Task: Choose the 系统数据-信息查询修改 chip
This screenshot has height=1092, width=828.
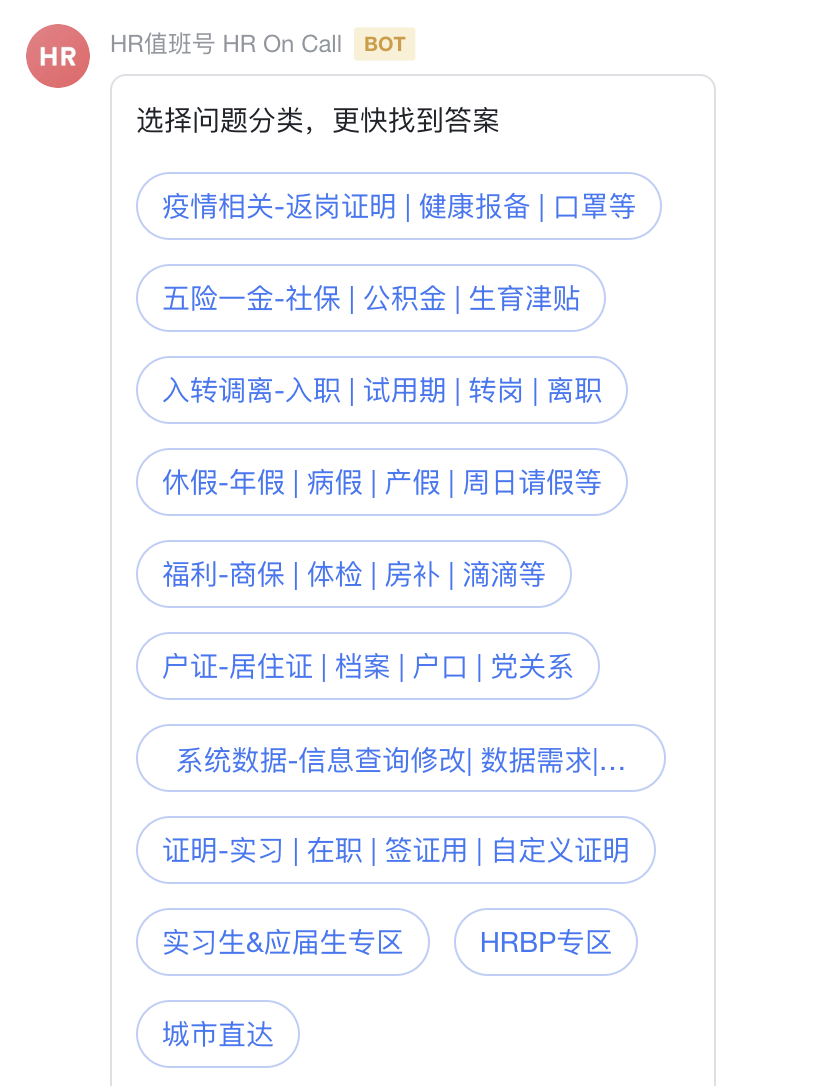Action: tap(400, 759)
